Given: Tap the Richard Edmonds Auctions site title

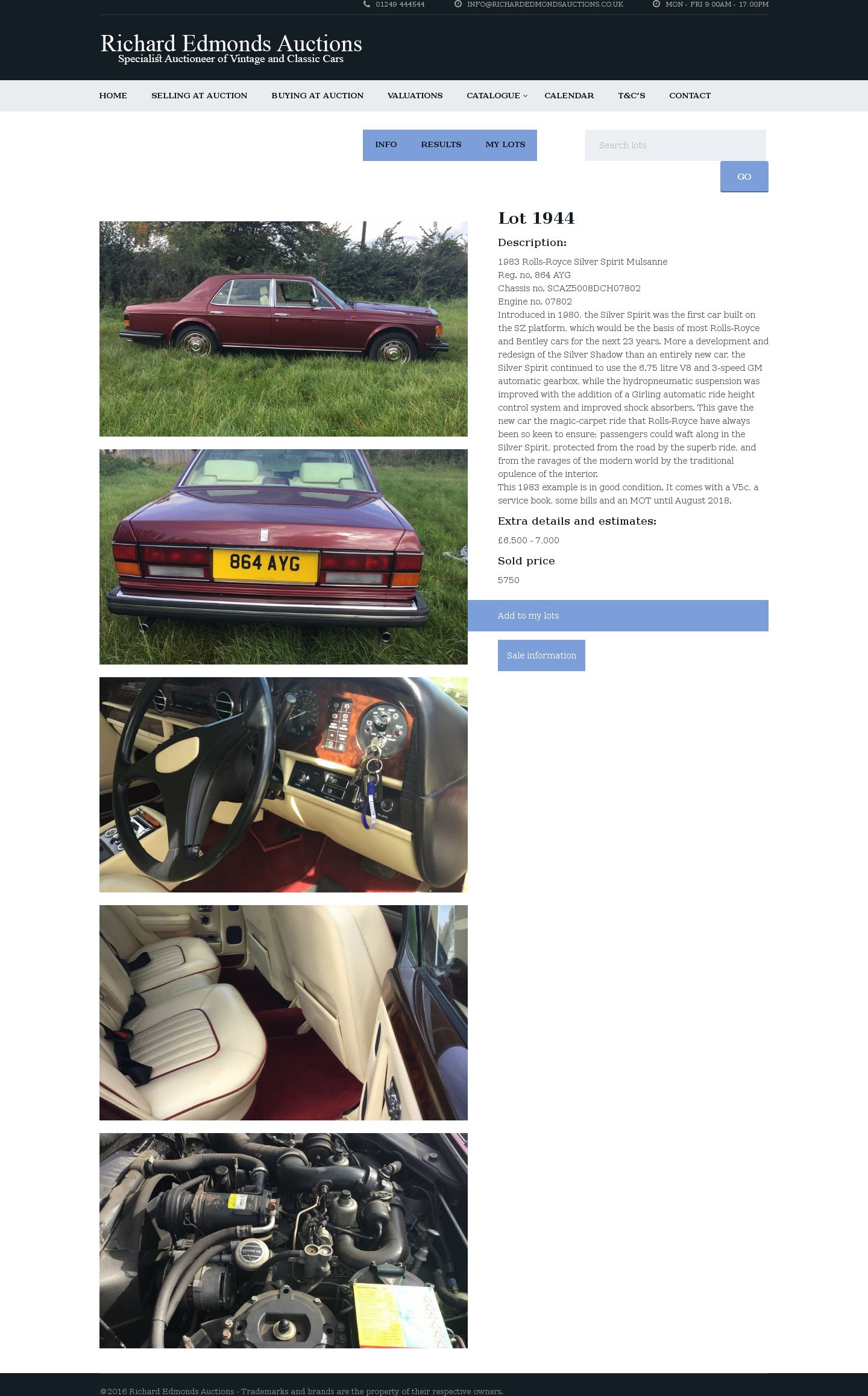Looking at the screenshot, I should click(x=231, y=43).
